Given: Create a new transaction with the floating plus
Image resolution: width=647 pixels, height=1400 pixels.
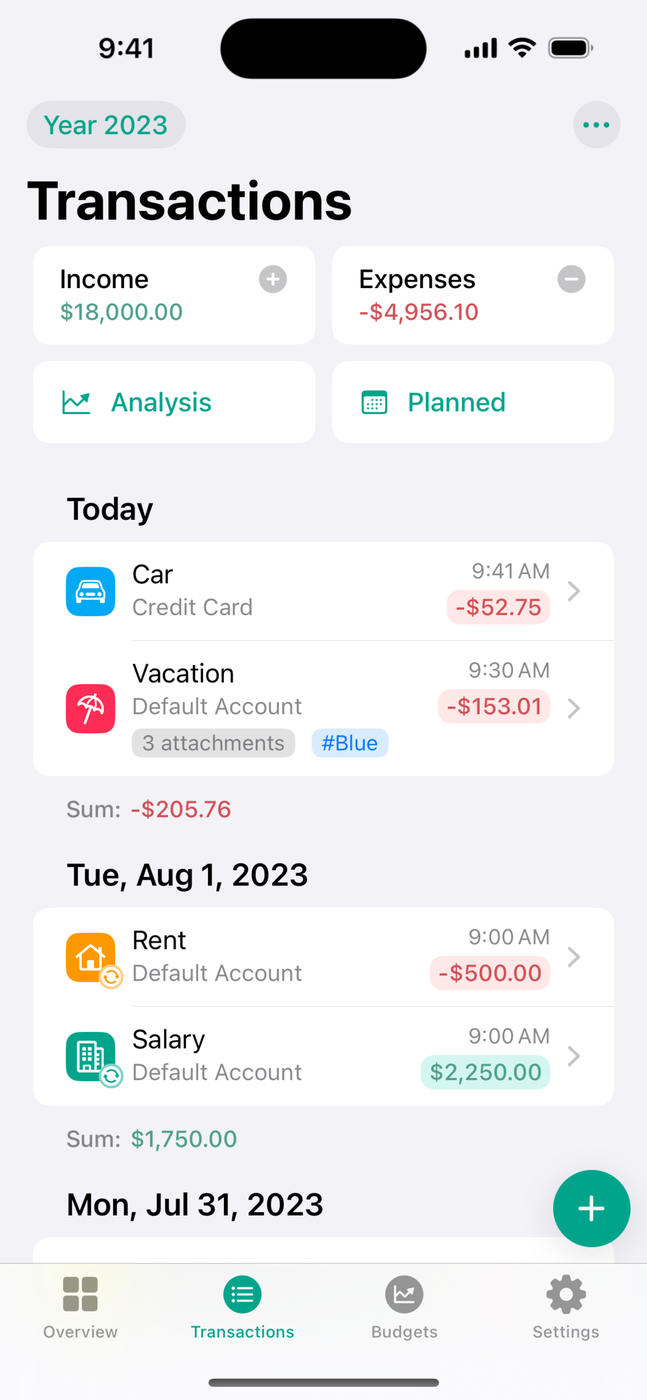Looking at the screenshot, I should click(591, 1208).
